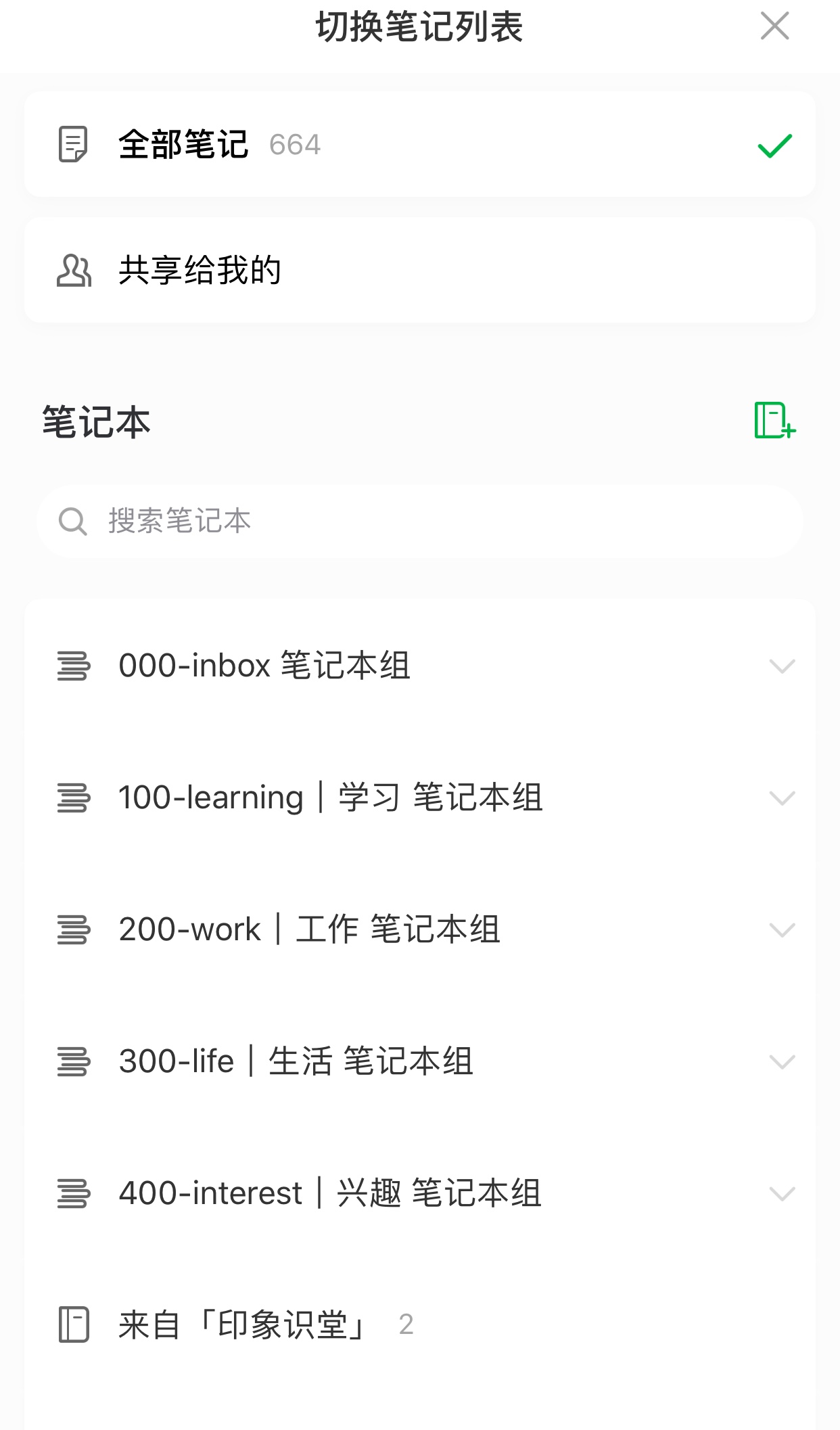Tap the 搜索笔记本 search field
The height and width of the screenshot is (1430, 840).
click(419, 522)
